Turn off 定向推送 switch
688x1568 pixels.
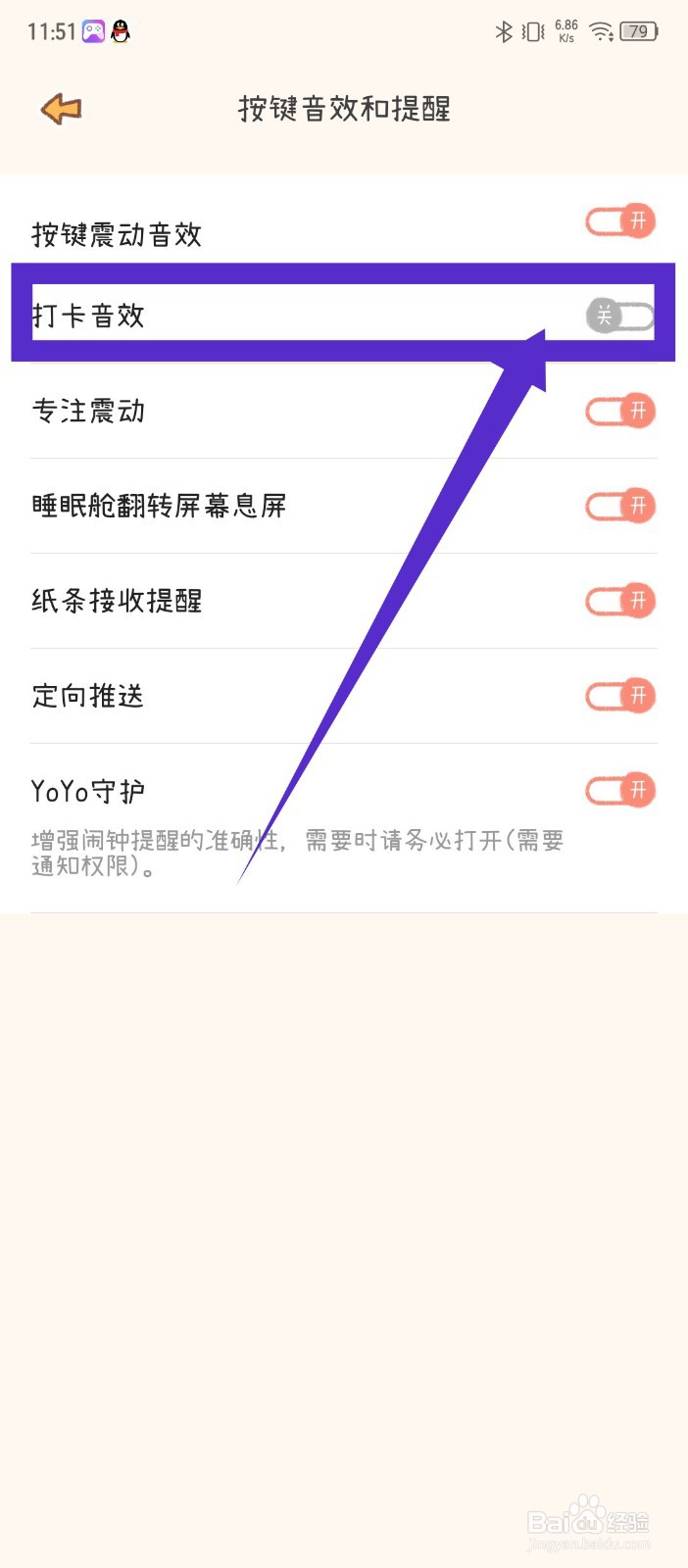[620, 696]
